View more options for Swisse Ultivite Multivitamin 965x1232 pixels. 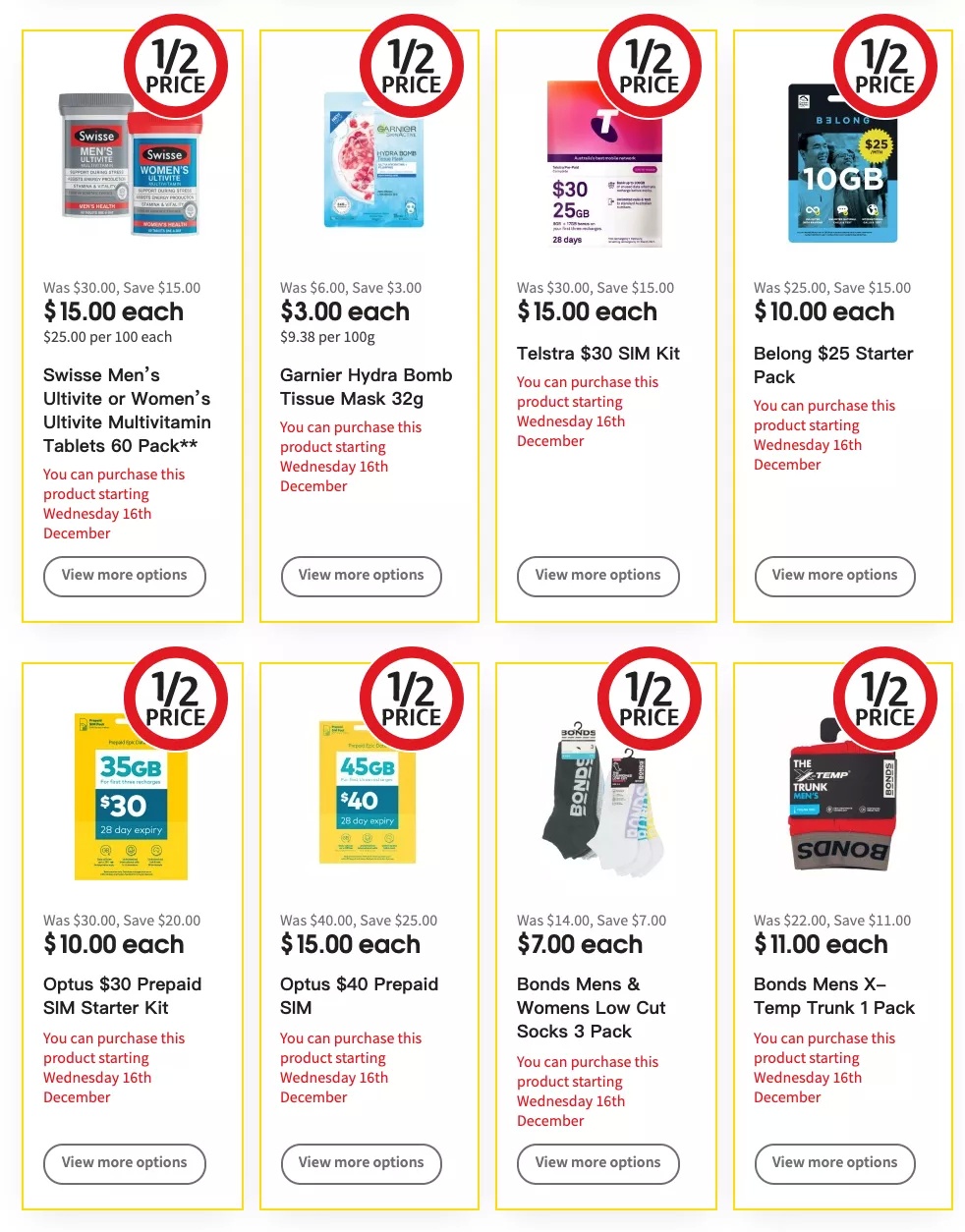pos(124,576)
